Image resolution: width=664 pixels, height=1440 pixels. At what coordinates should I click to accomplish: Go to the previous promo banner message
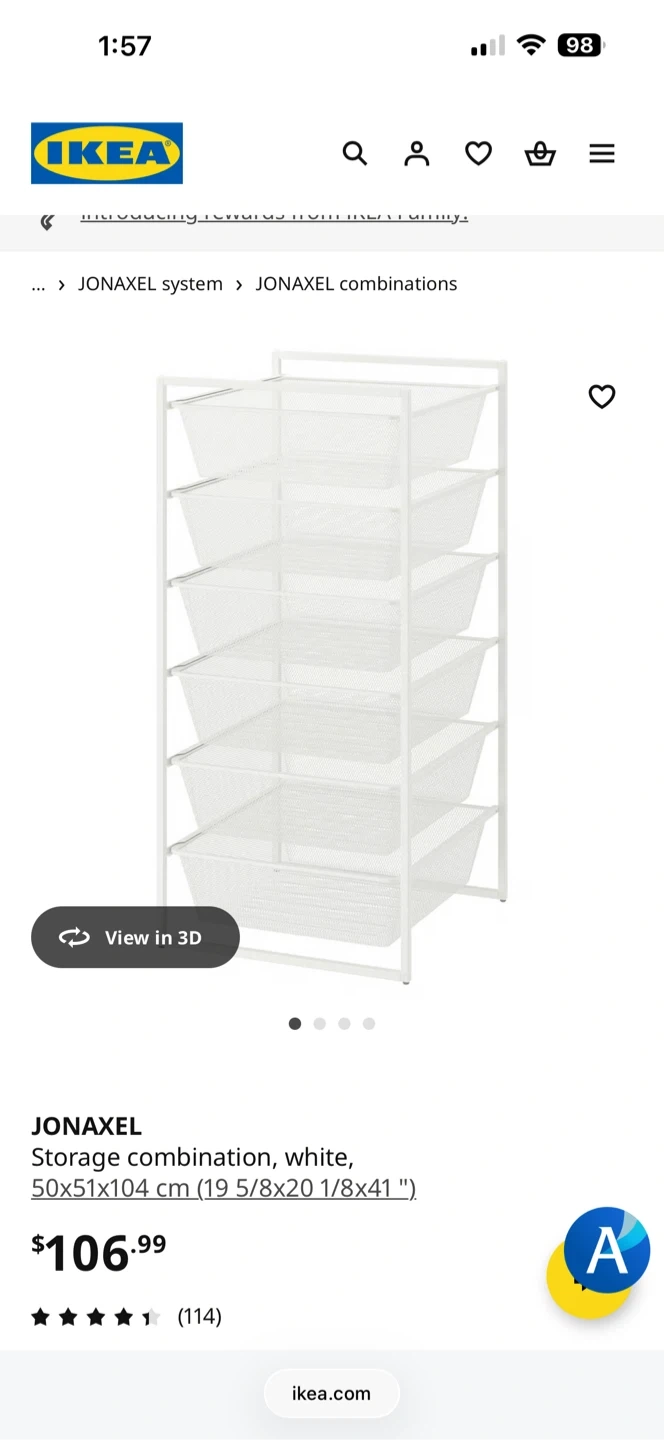pyautogui.click(x=46, y=221)
